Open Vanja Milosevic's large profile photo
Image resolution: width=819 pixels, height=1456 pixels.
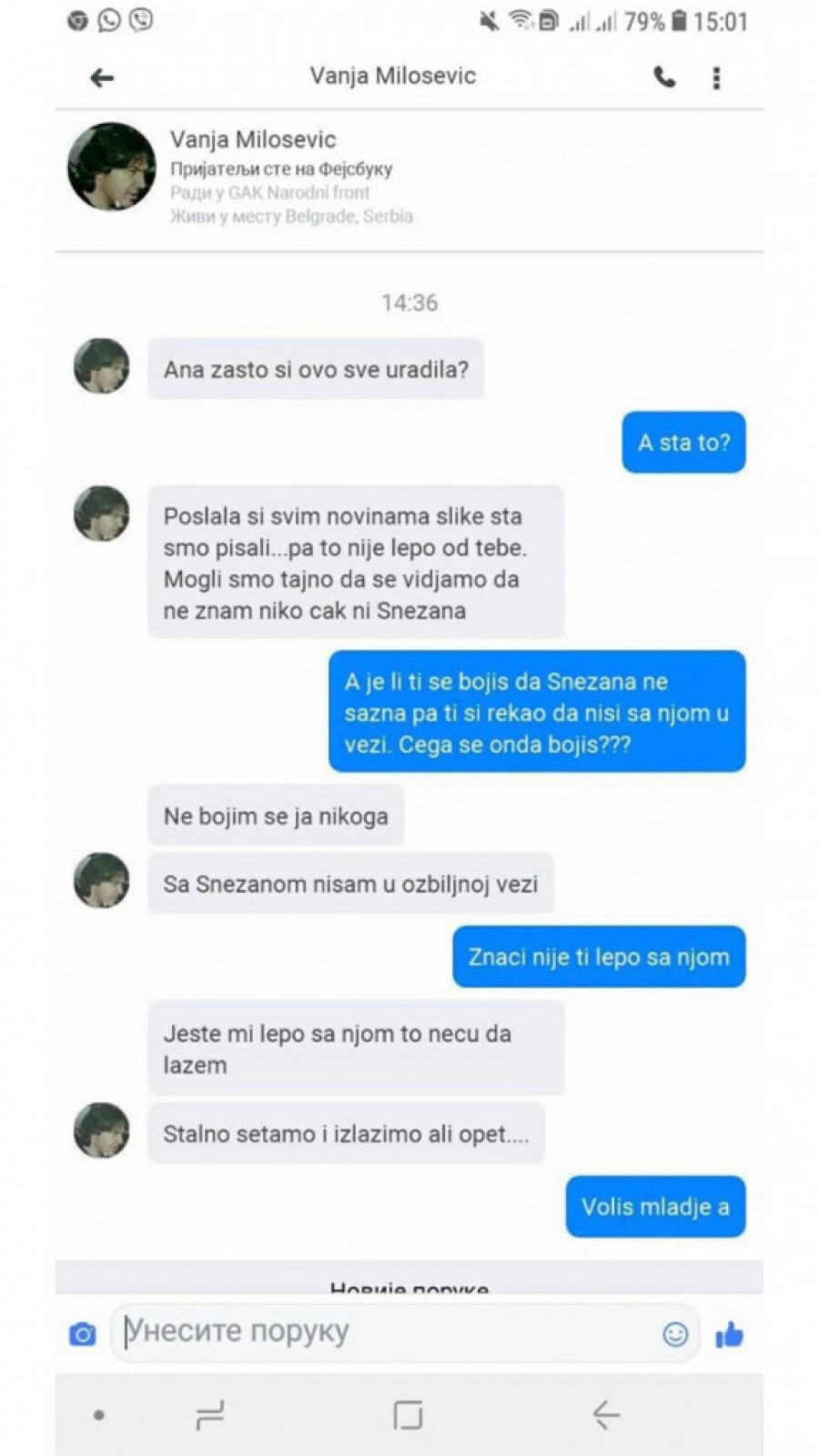[x=111, y=167]
